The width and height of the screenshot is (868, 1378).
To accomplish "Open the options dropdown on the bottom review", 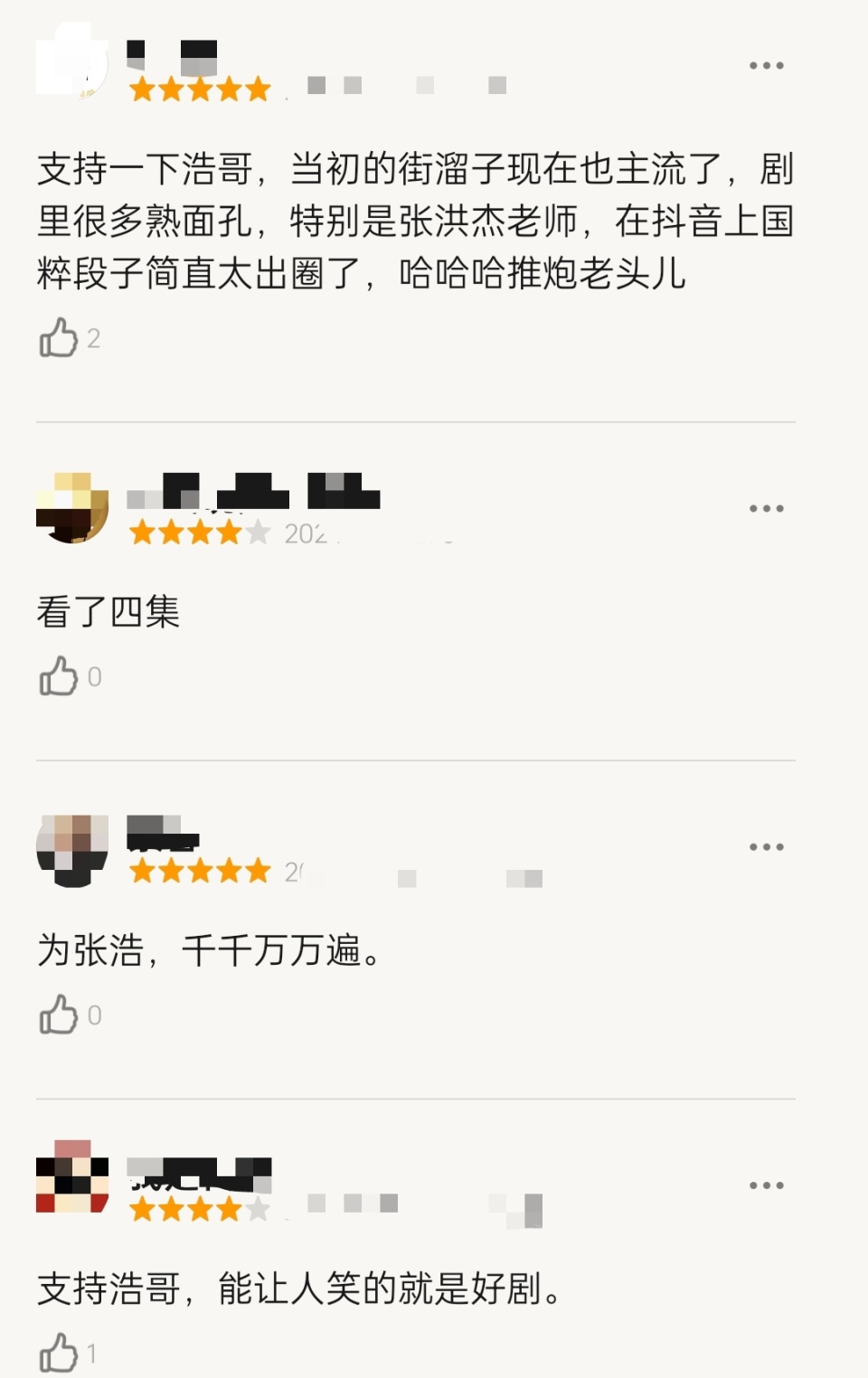I will click(766, 1184).
